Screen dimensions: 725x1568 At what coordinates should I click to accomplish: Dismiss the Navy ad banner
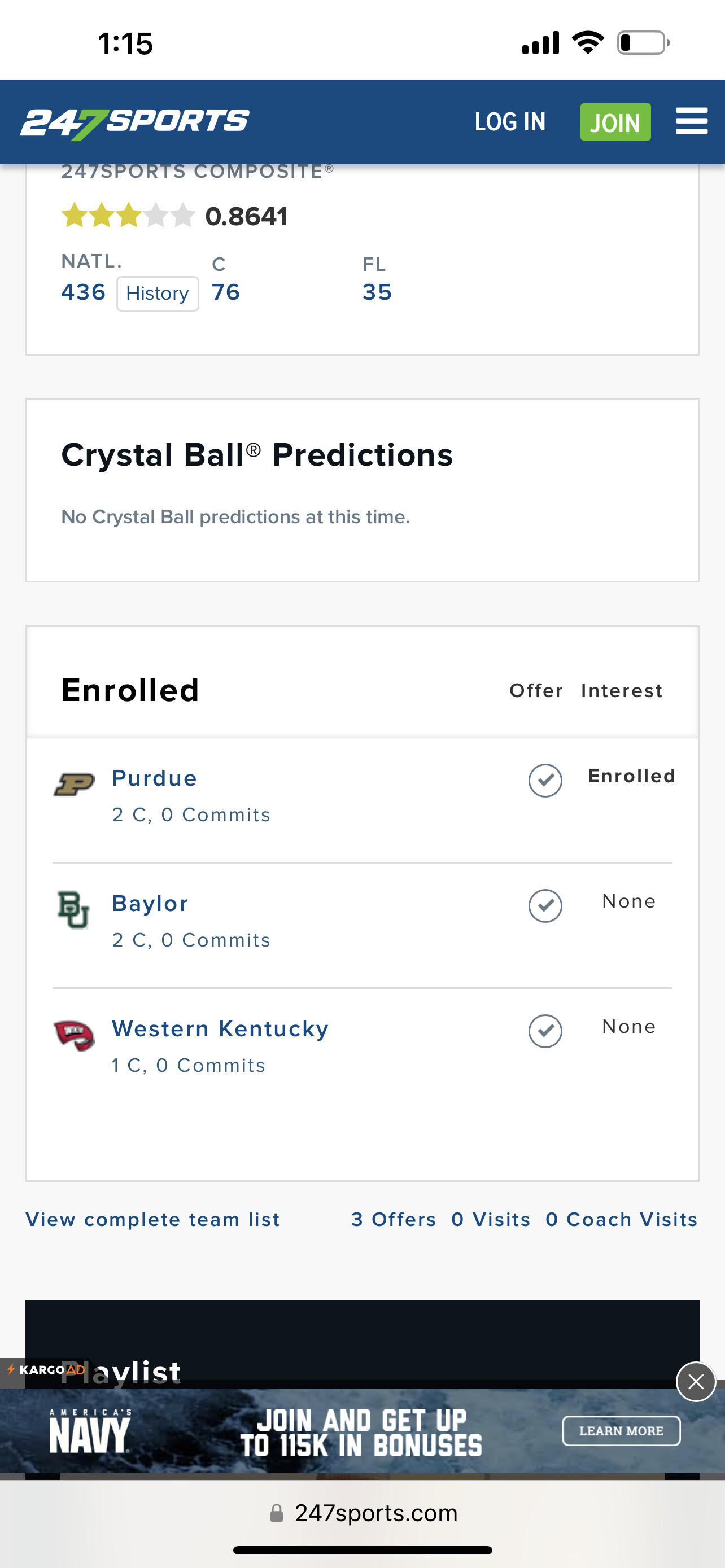coord(696,1382)
